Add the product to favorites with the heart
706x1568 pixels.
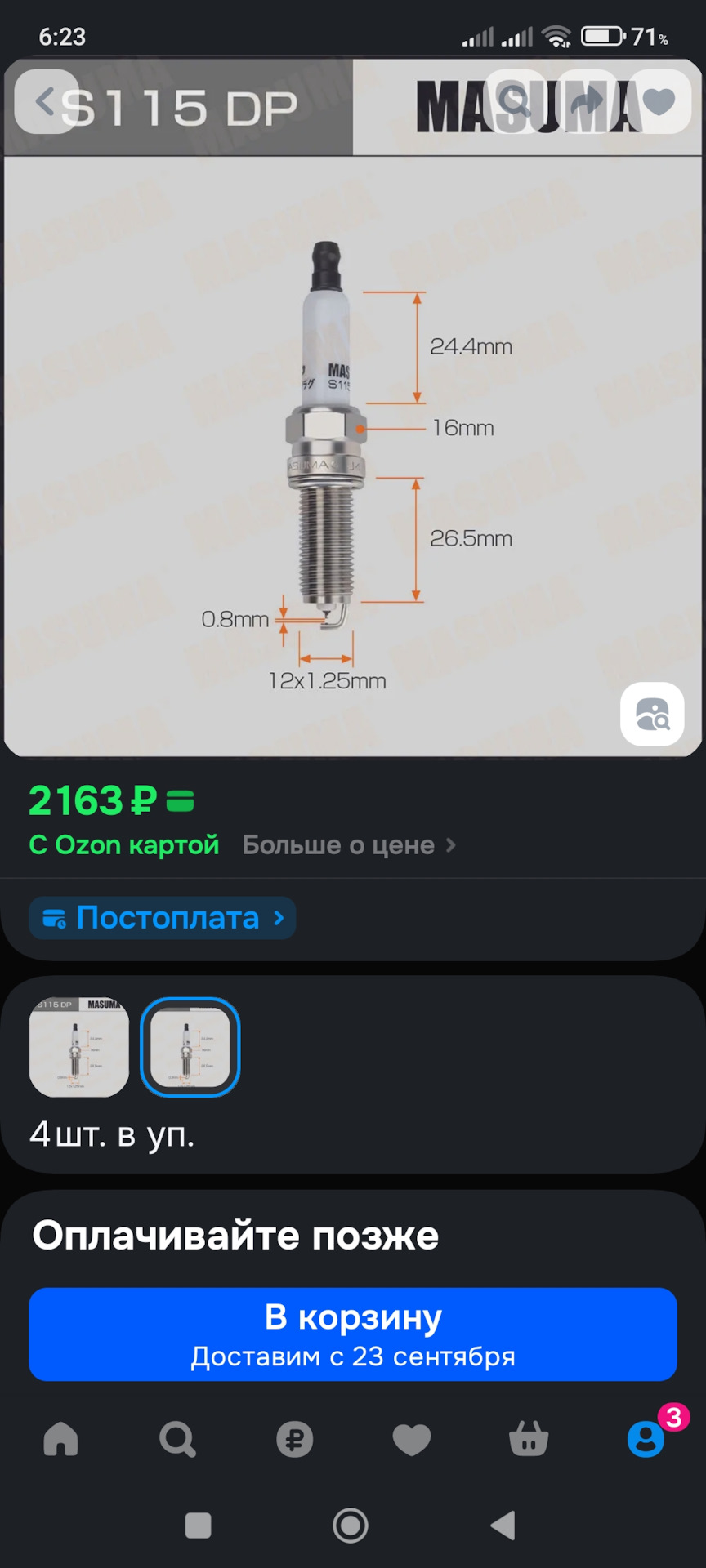[659, 102]
